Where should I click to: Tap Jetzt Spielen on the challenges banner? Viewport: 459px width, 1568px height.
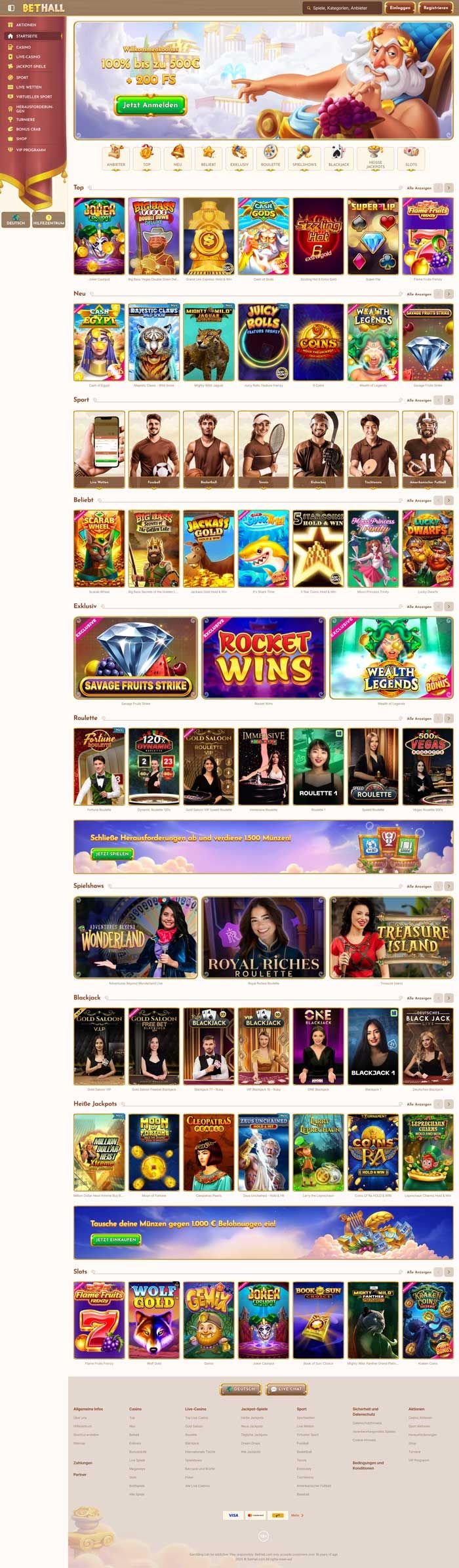pyautogui.click(x=112, y=854)
